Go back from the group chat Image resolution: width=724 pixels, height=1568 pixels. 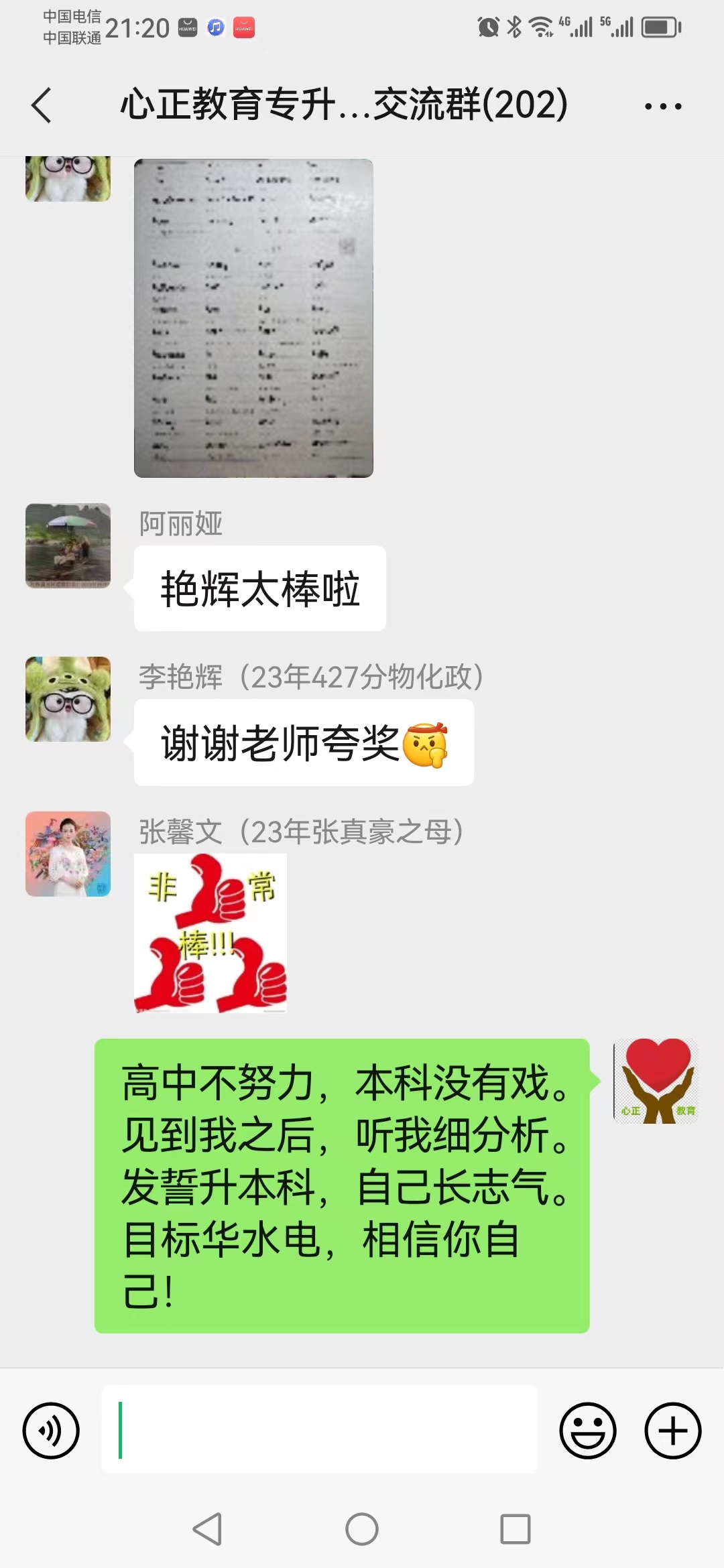point(42,106)
